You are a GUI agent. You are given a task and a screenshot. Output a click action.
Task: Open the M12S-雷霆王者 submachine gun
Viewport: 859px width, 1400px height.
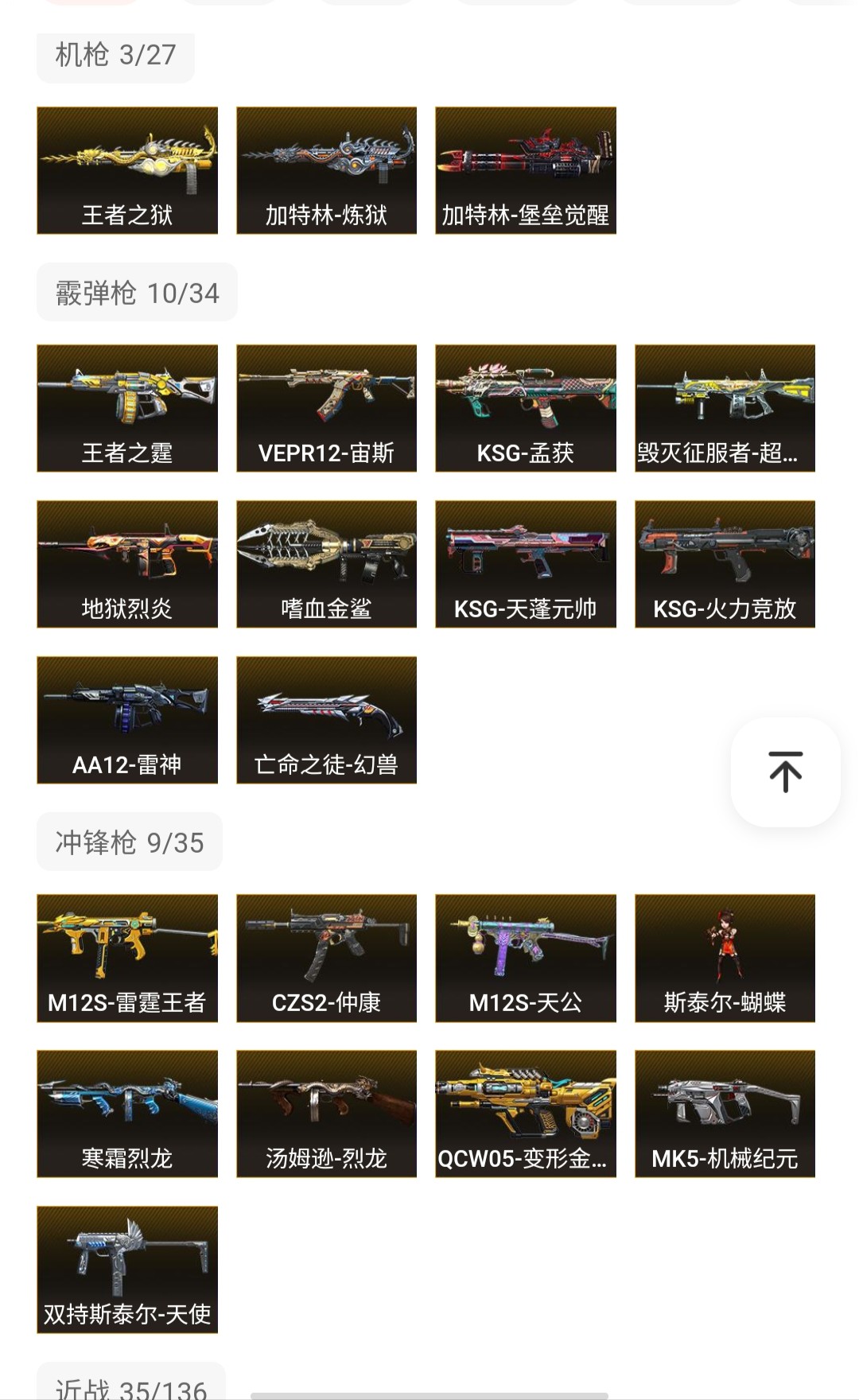127,958
